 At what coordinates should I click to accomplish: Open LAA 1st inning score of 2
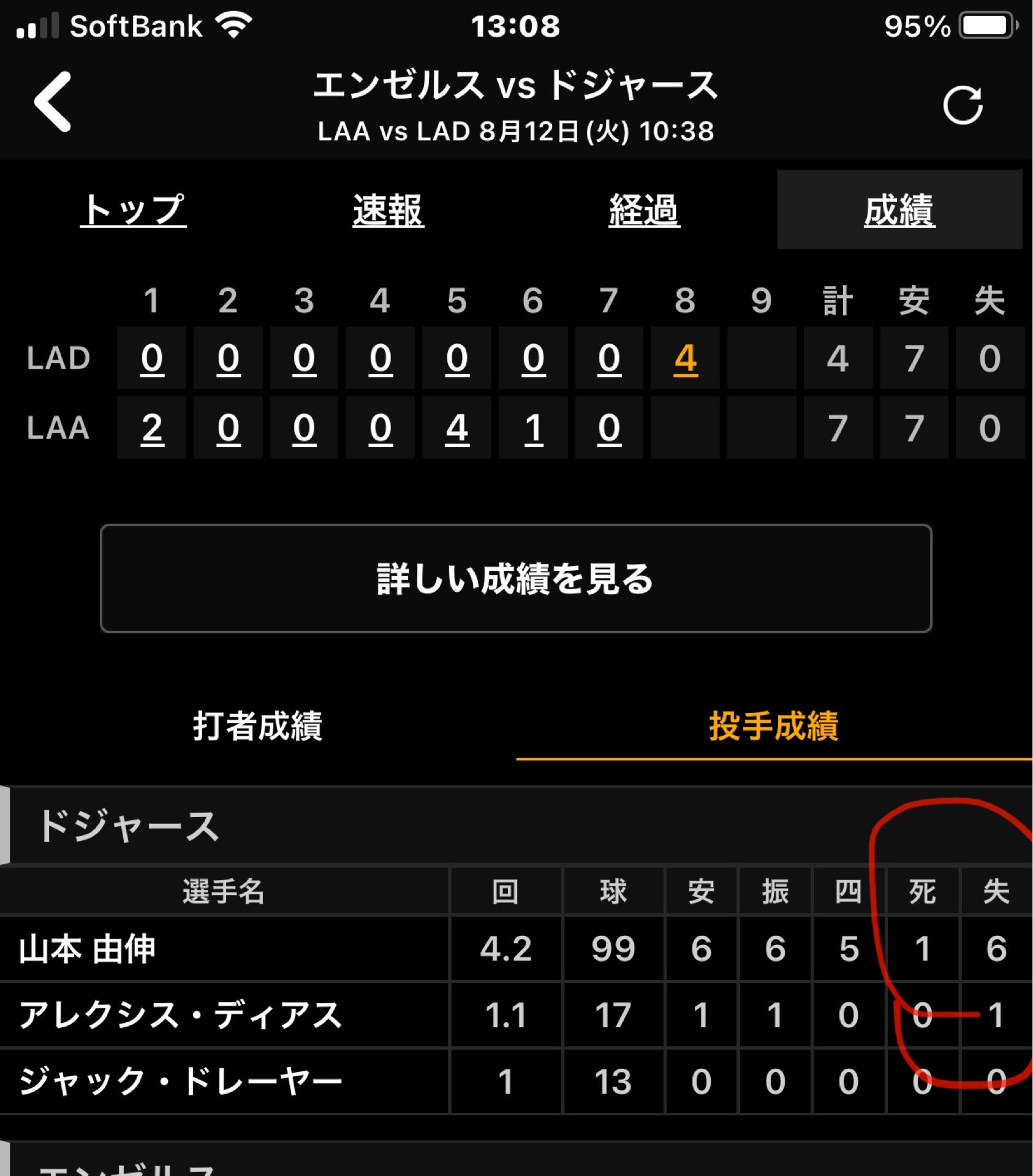click(x=152, y=428)
